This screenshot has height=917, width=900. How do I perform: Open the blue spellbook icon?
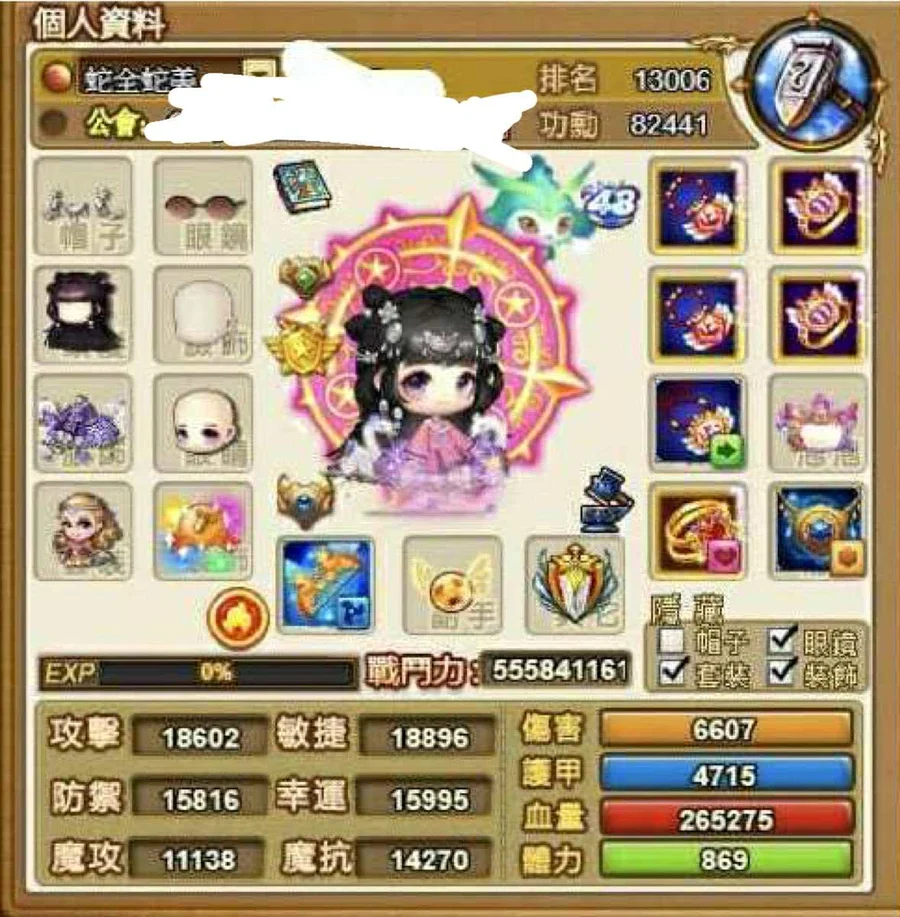click(297, 185)
